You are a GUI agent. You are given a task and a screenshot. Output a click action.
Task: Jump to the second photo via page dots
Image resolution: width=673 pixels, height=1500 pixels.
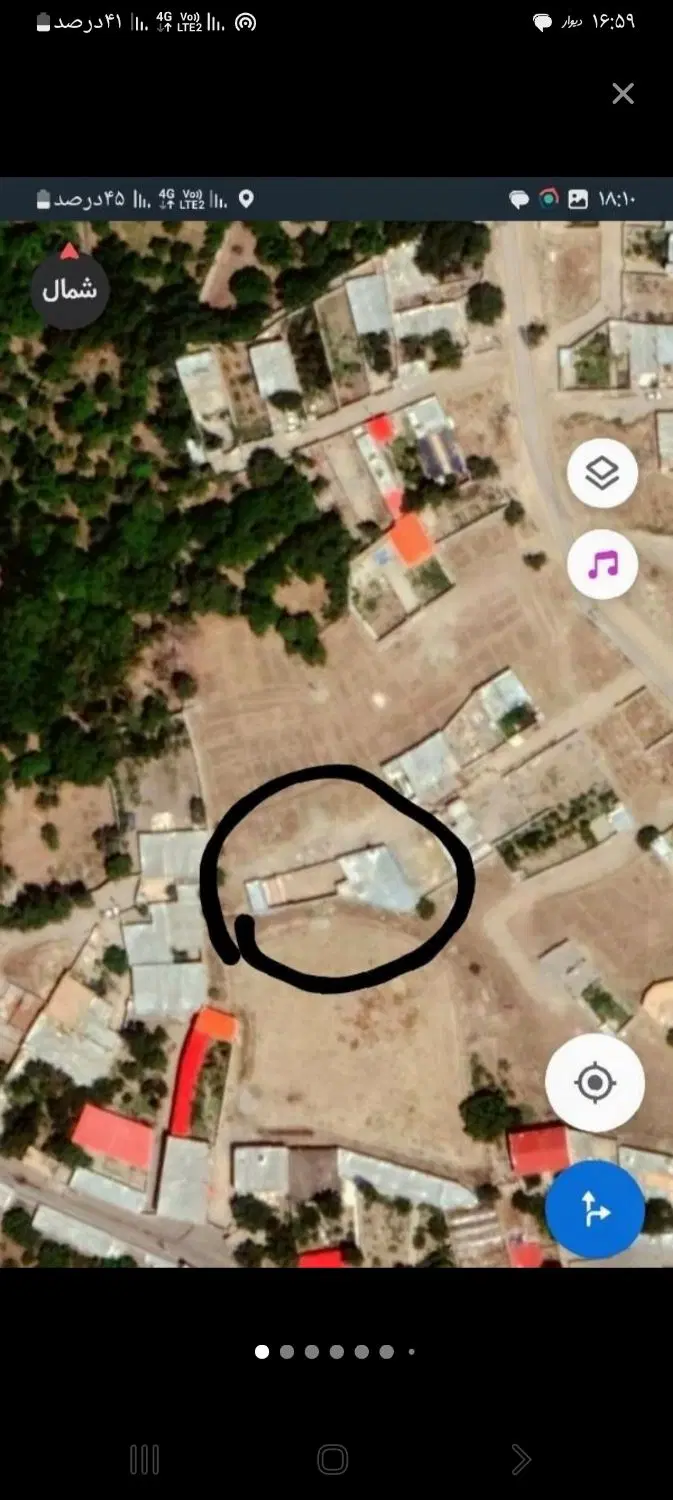(x=287, y=1352)
